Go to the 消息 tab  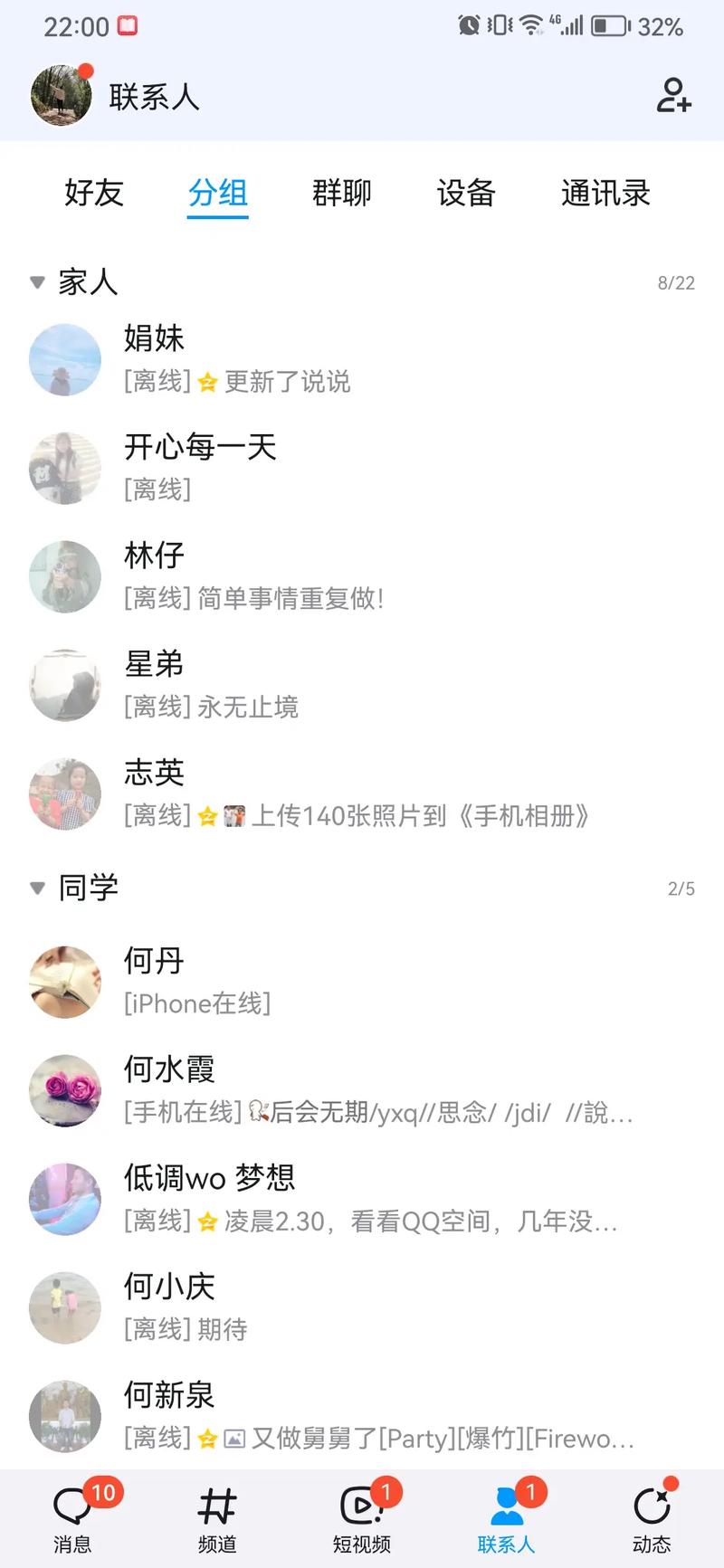72,1517
